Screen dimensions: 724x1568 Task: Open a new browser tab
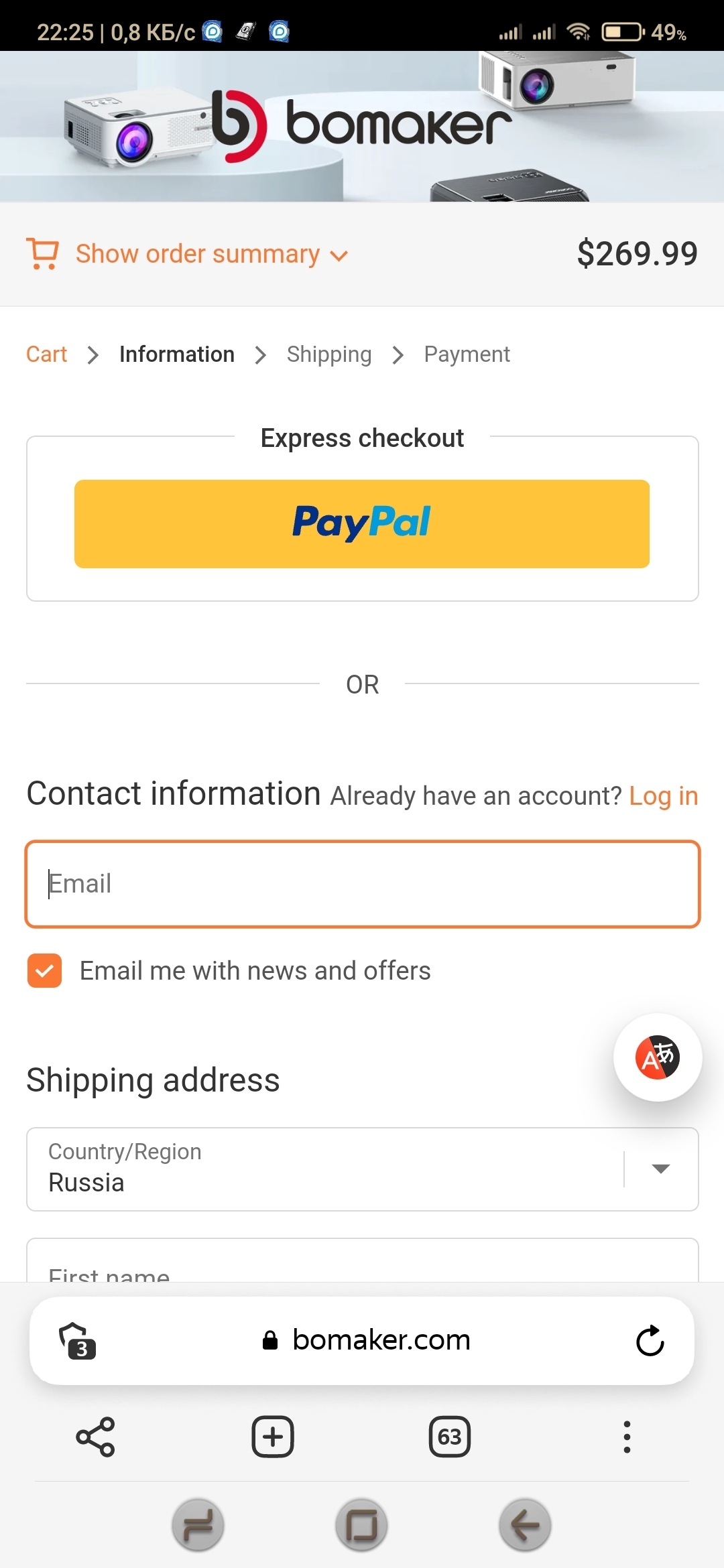[x=273, y=1437]
